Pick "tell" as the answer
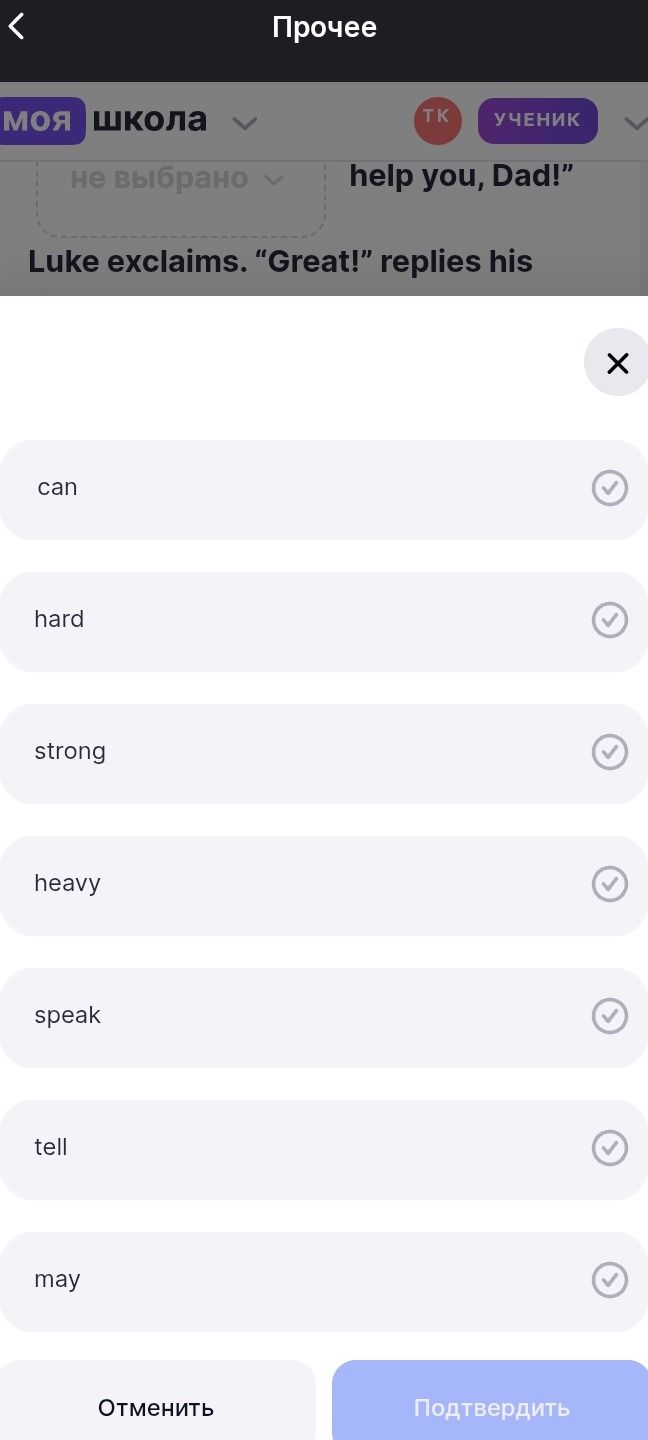 click(x=324, y=1150)
